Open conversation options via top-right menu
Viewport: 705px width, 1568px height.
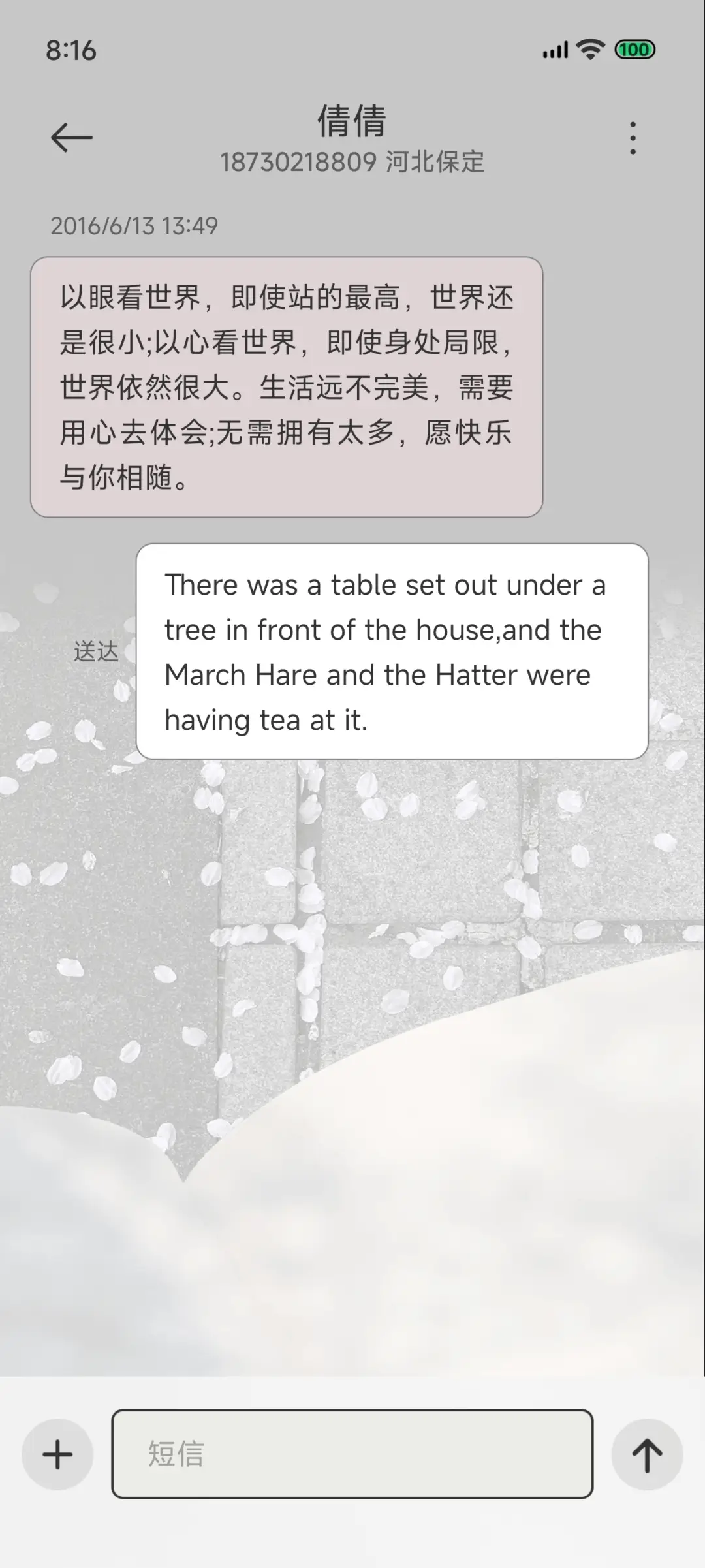632,139
